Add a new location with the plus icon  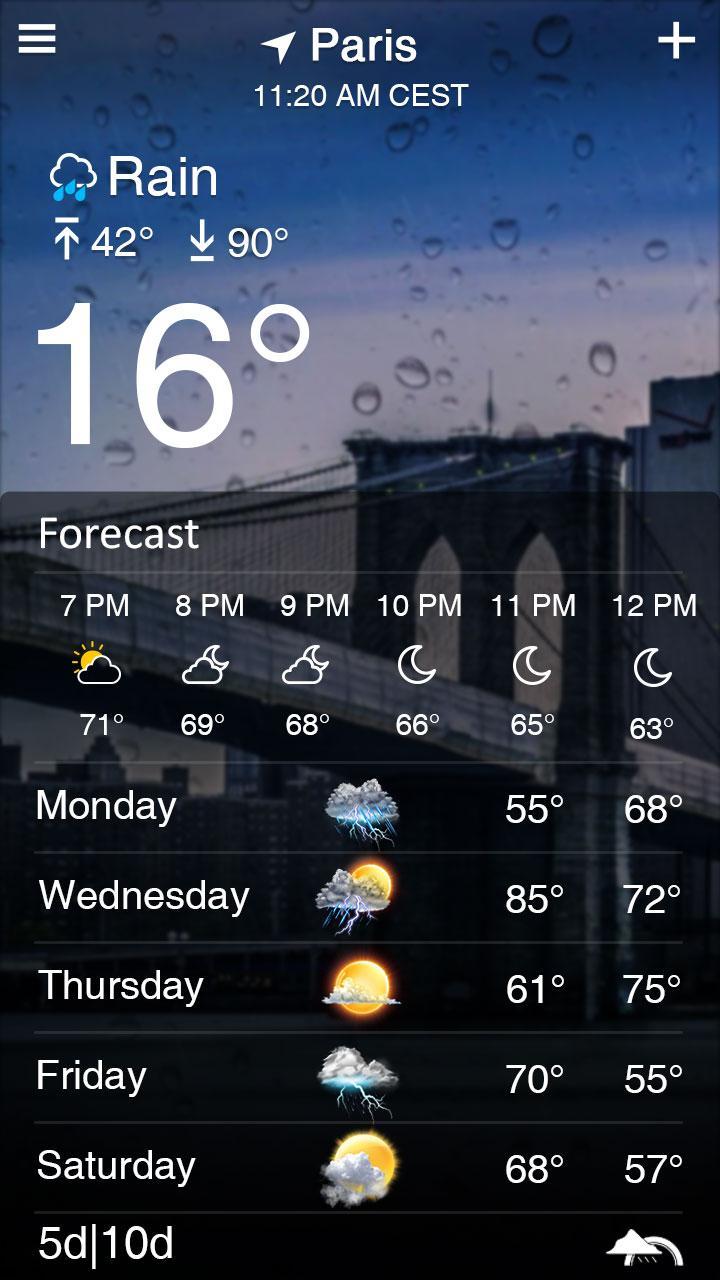676,41
